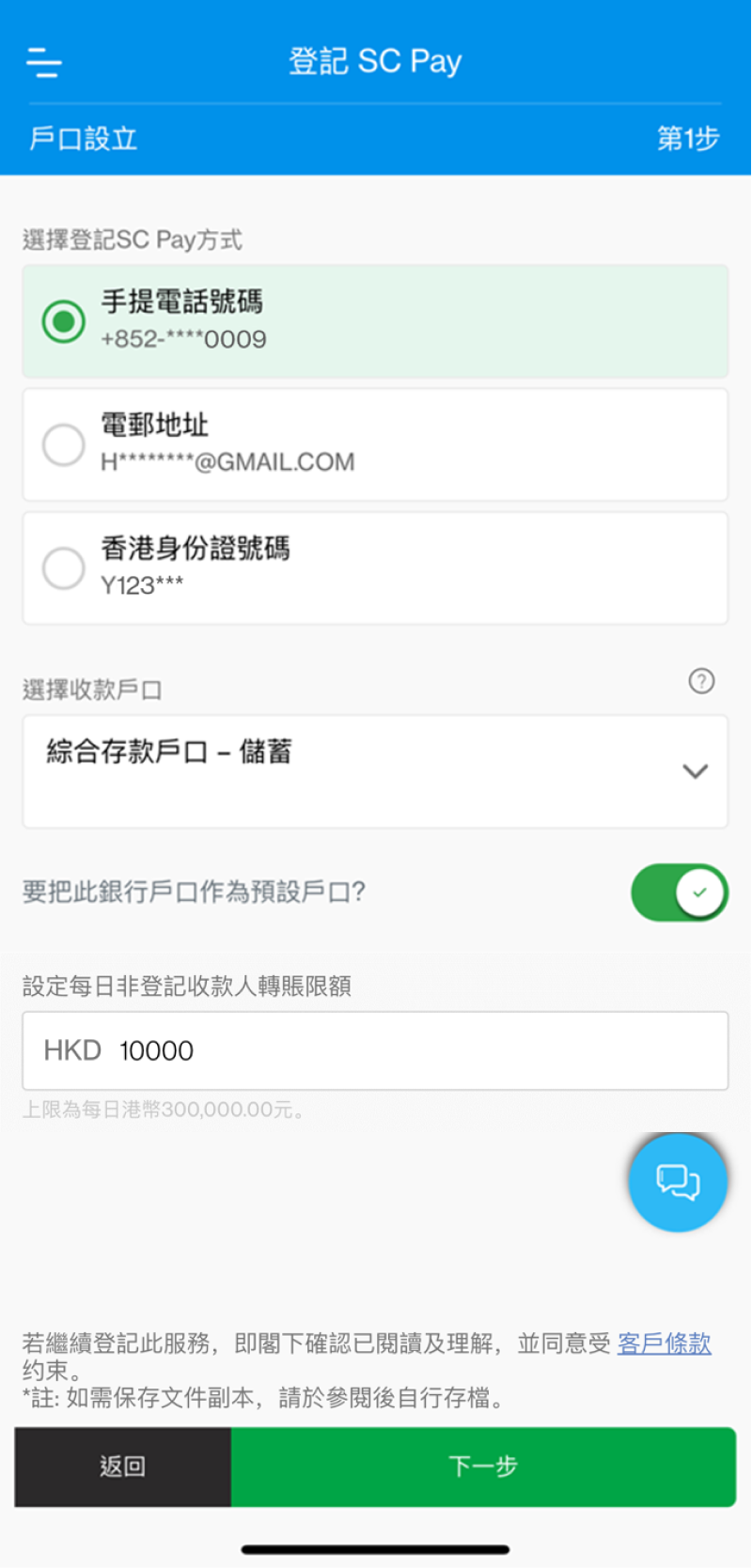Select the 手提電話號碼 radio button
The height and width of the screenshot is (1568, 752).
[63, 321]
